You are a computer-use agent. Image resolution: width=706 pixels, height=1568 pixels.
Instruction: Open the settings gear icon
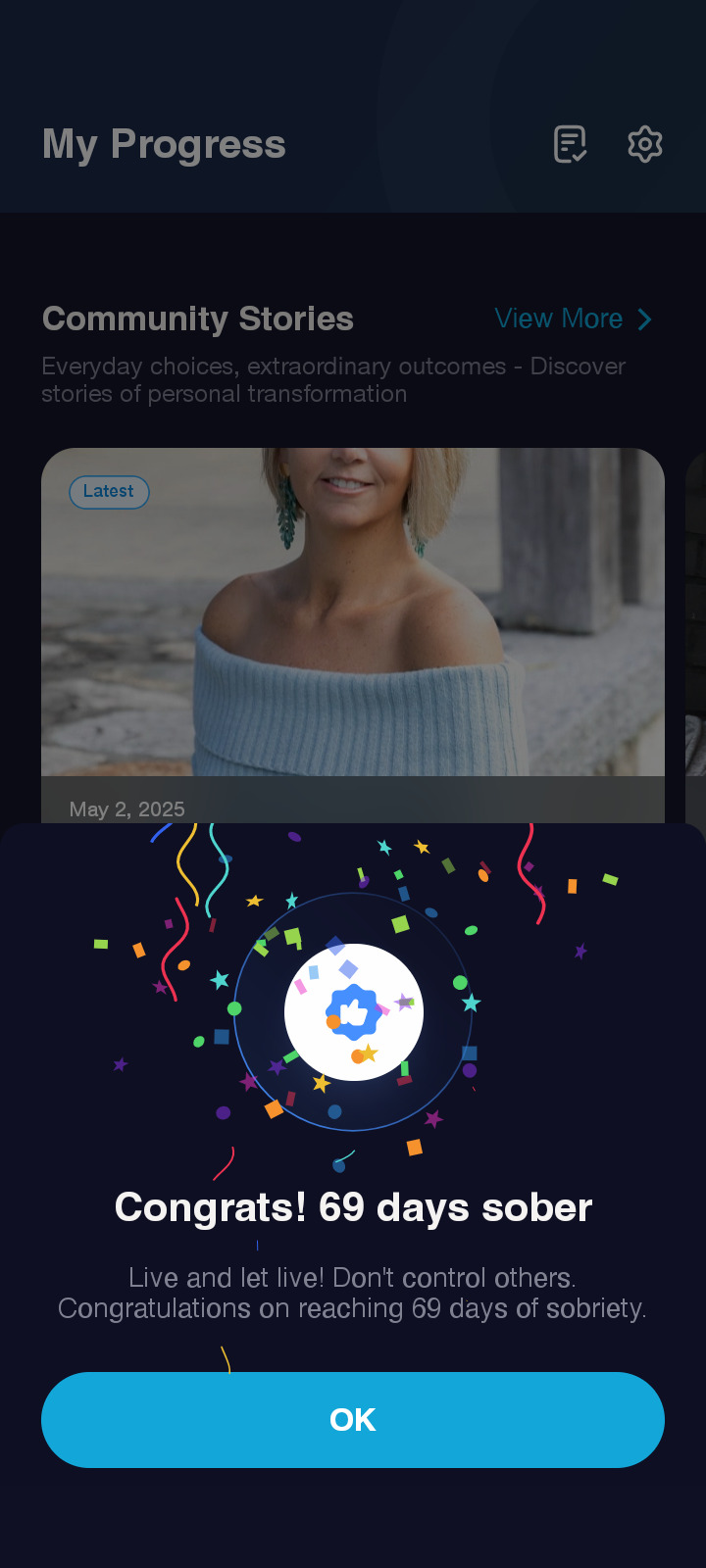(645, 144)
